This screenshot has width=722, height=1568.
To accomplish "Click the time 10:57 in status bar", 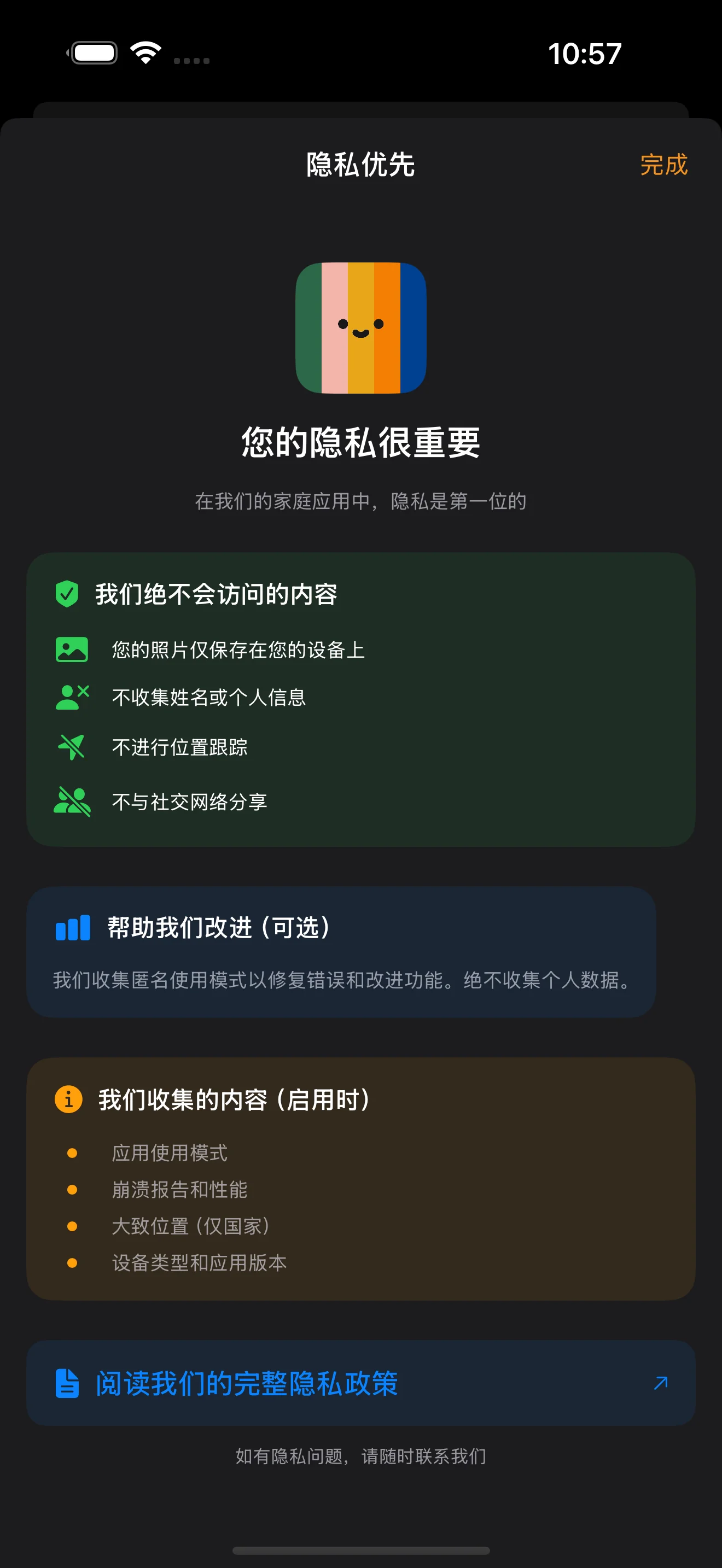I will [585, 54].
